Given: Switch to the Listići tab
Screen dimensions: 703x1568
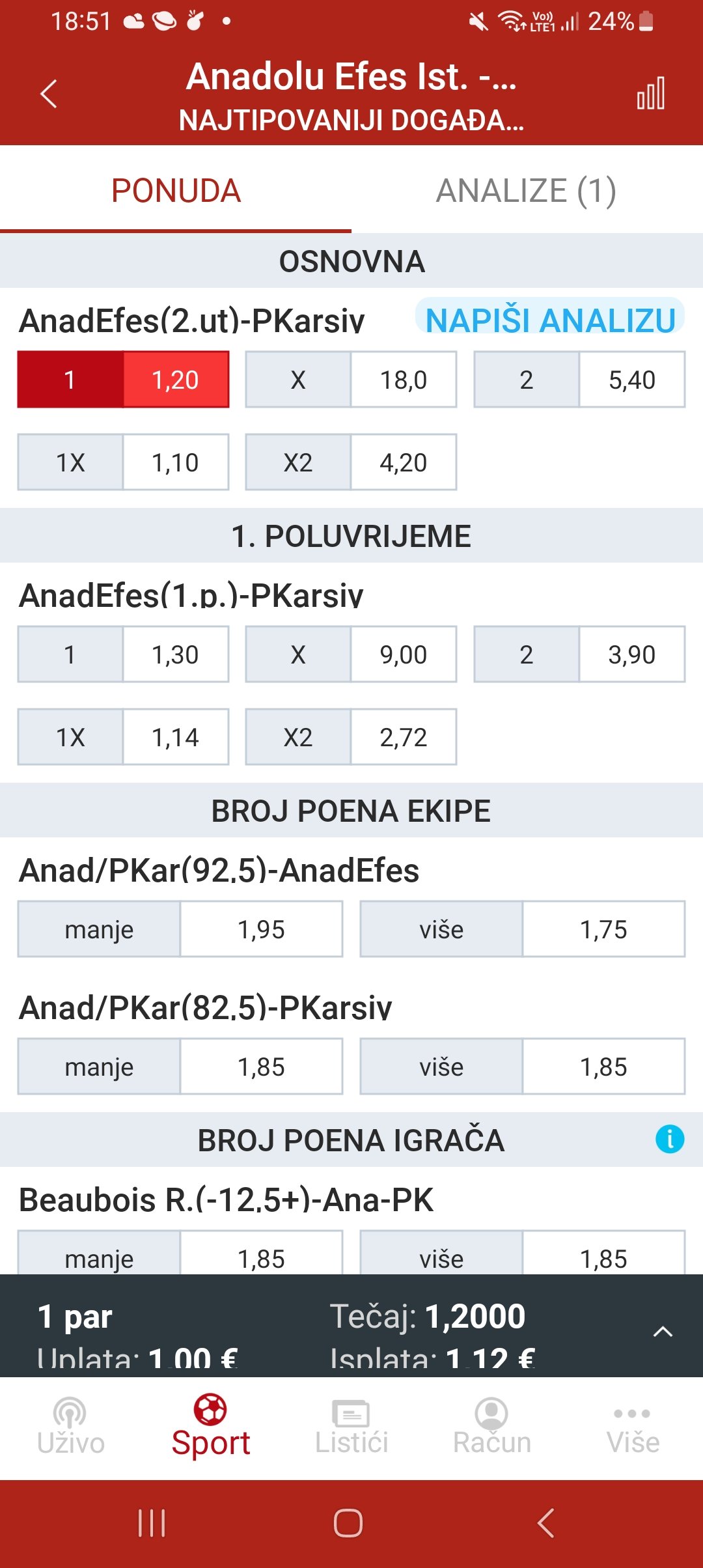Looking at the screenshot, I should point(351,1427).
